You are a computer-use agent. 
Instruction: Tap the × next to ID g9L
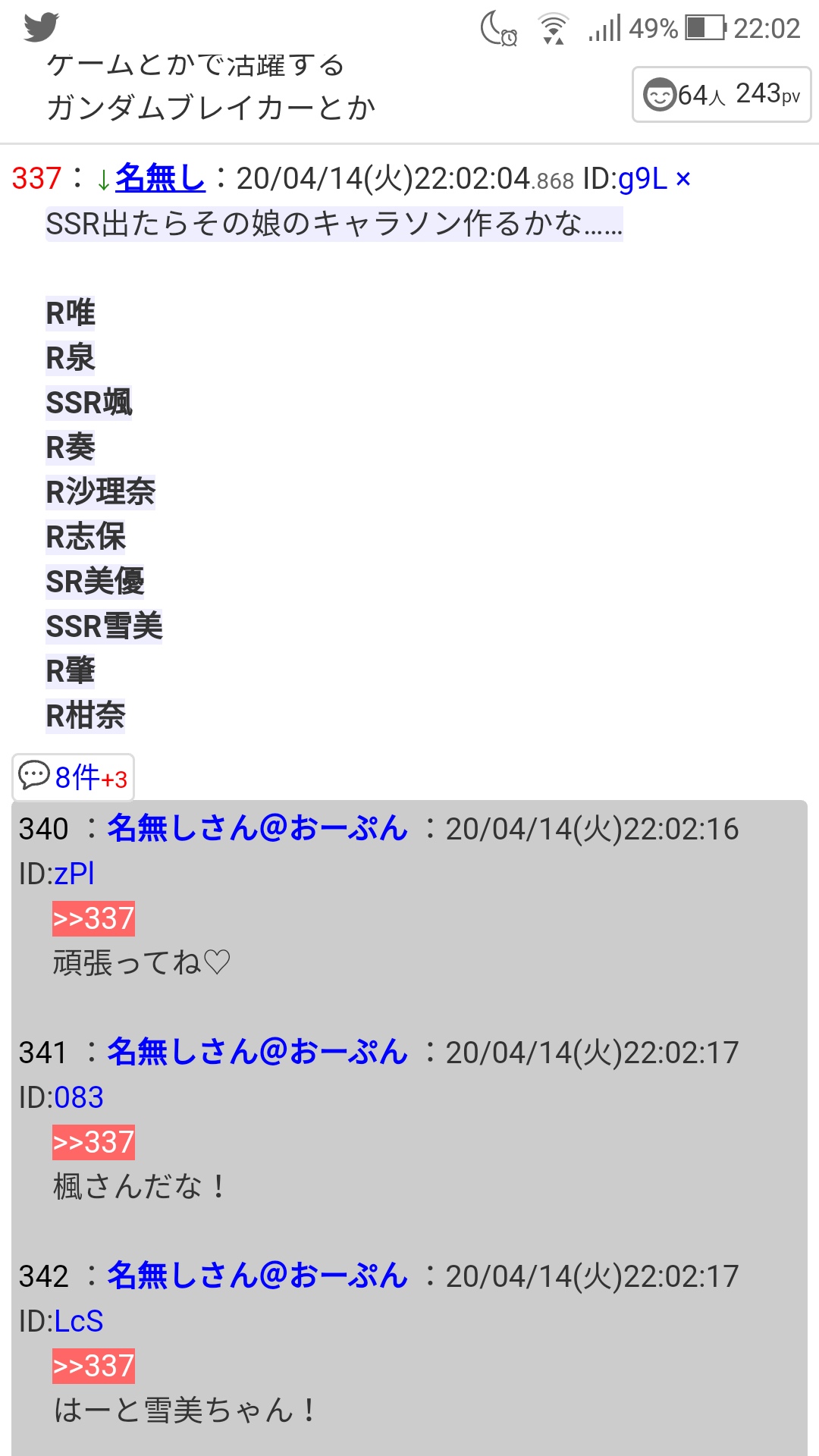click(x=683, y=179)
